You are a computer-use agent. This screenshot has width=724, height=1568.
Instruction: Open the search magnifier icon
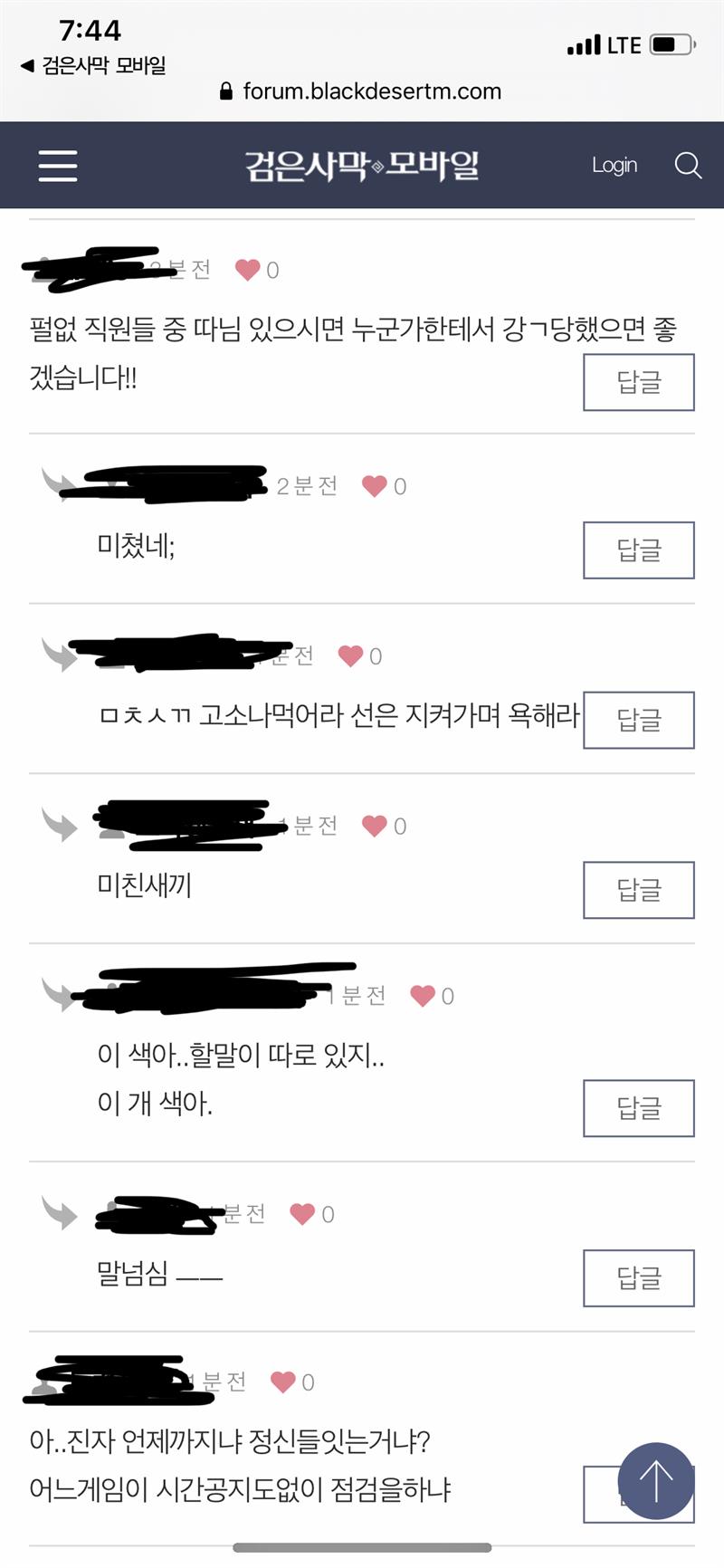(688, 165)
